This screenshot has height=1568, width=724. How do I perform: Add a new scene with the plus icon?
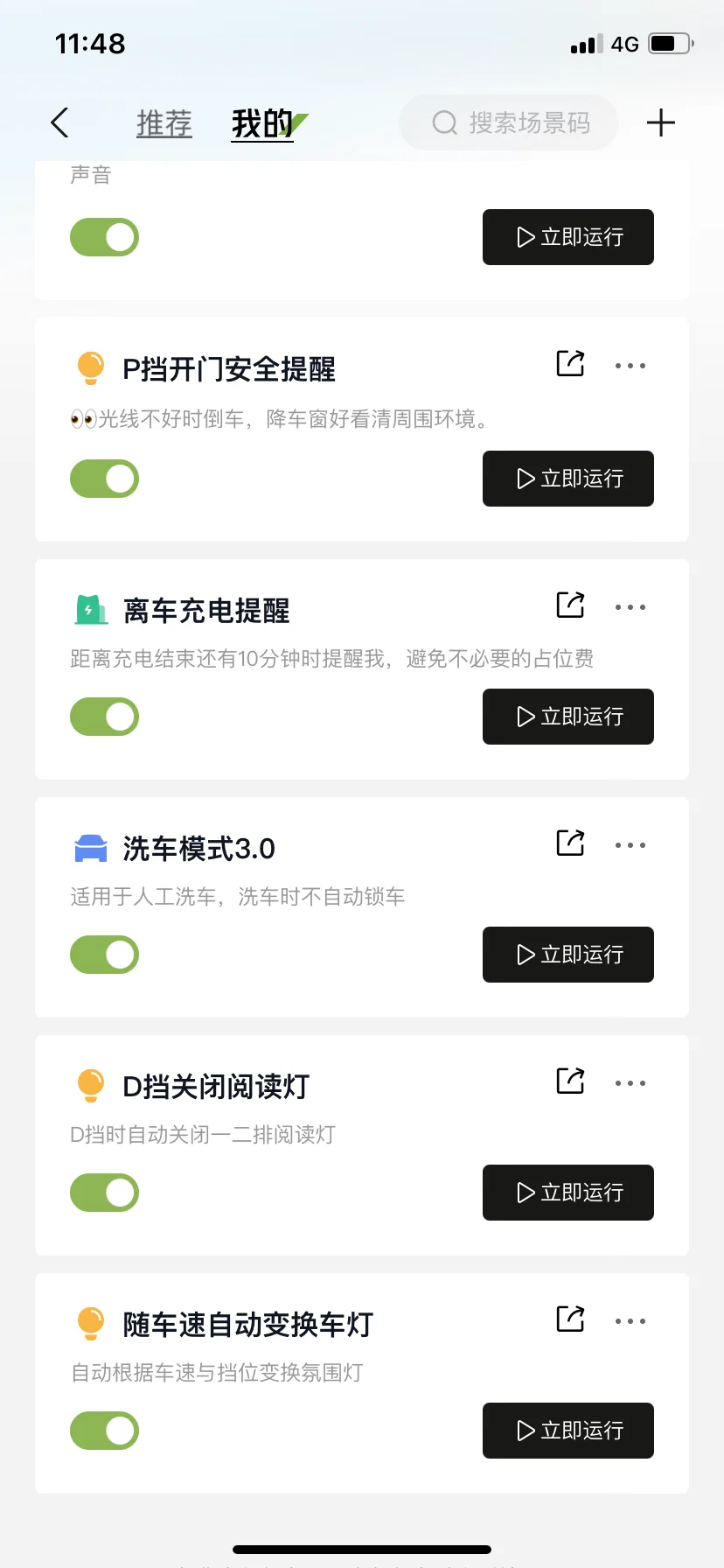[661, 123]
